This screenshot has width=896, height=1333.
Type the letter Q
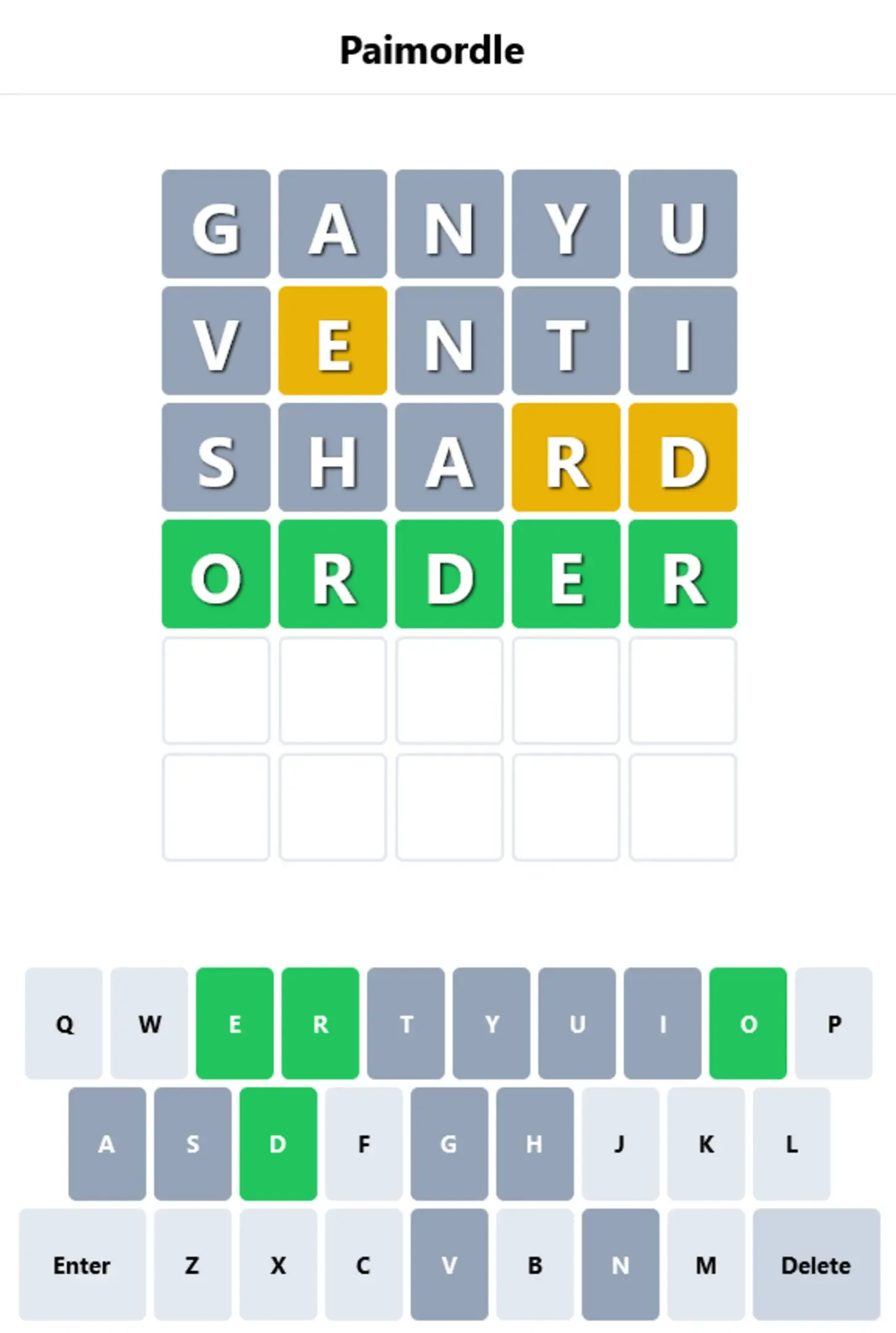[64, 1023]
